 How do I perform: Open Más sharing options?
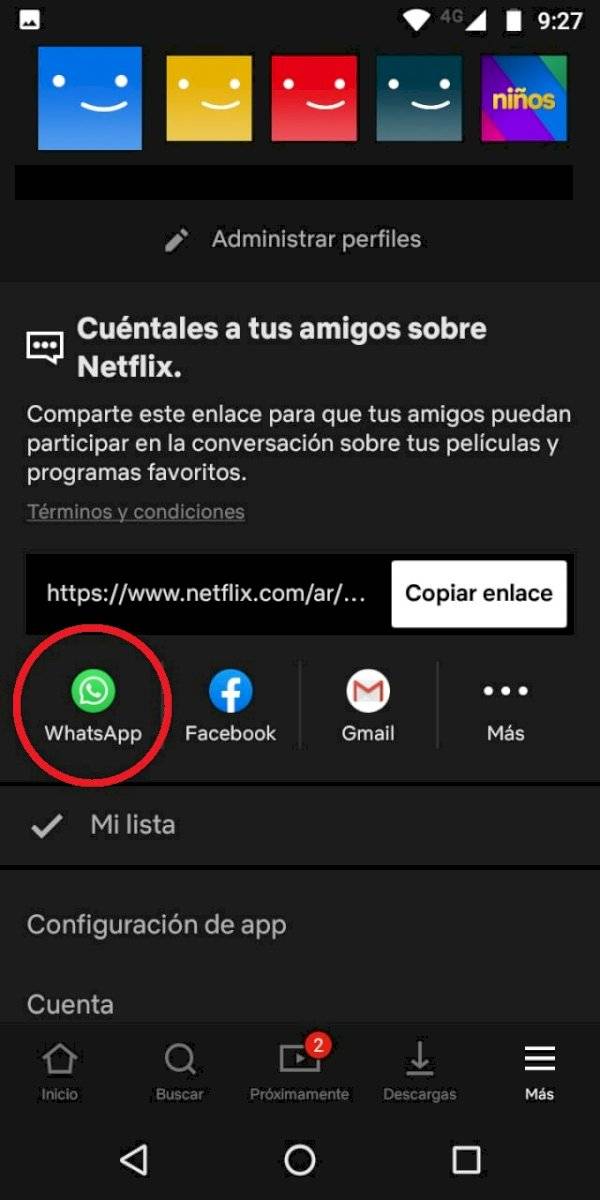tap(505, 707)
